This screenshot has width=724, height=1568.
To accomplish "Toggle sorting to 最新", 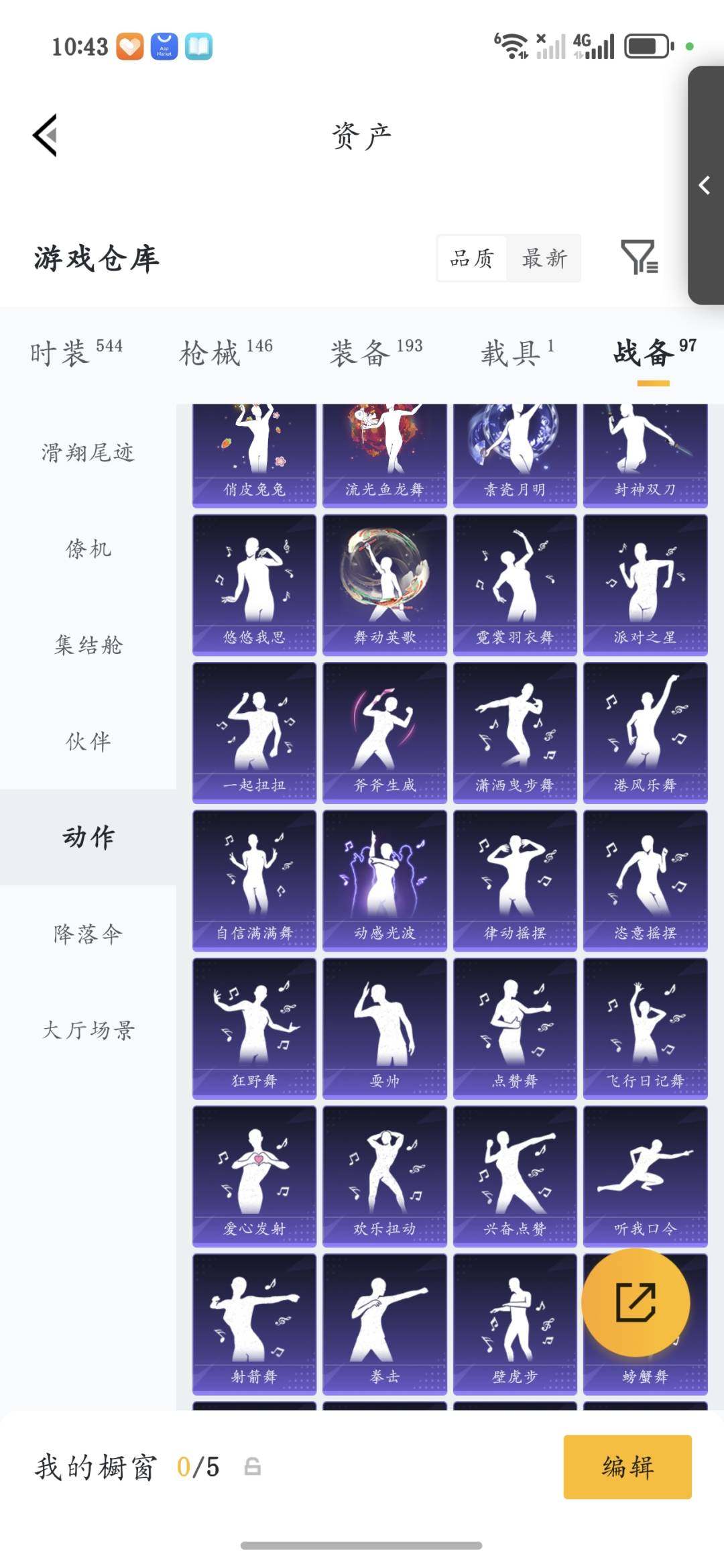I will coord(543,259).
